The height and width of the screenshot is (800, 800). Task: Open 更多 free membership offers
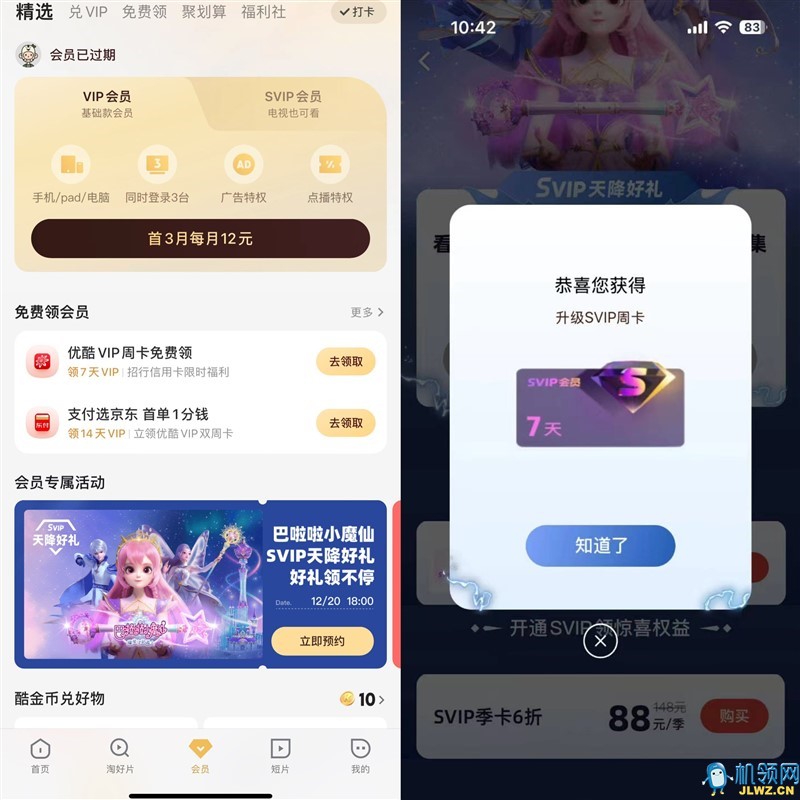[367, 312]
